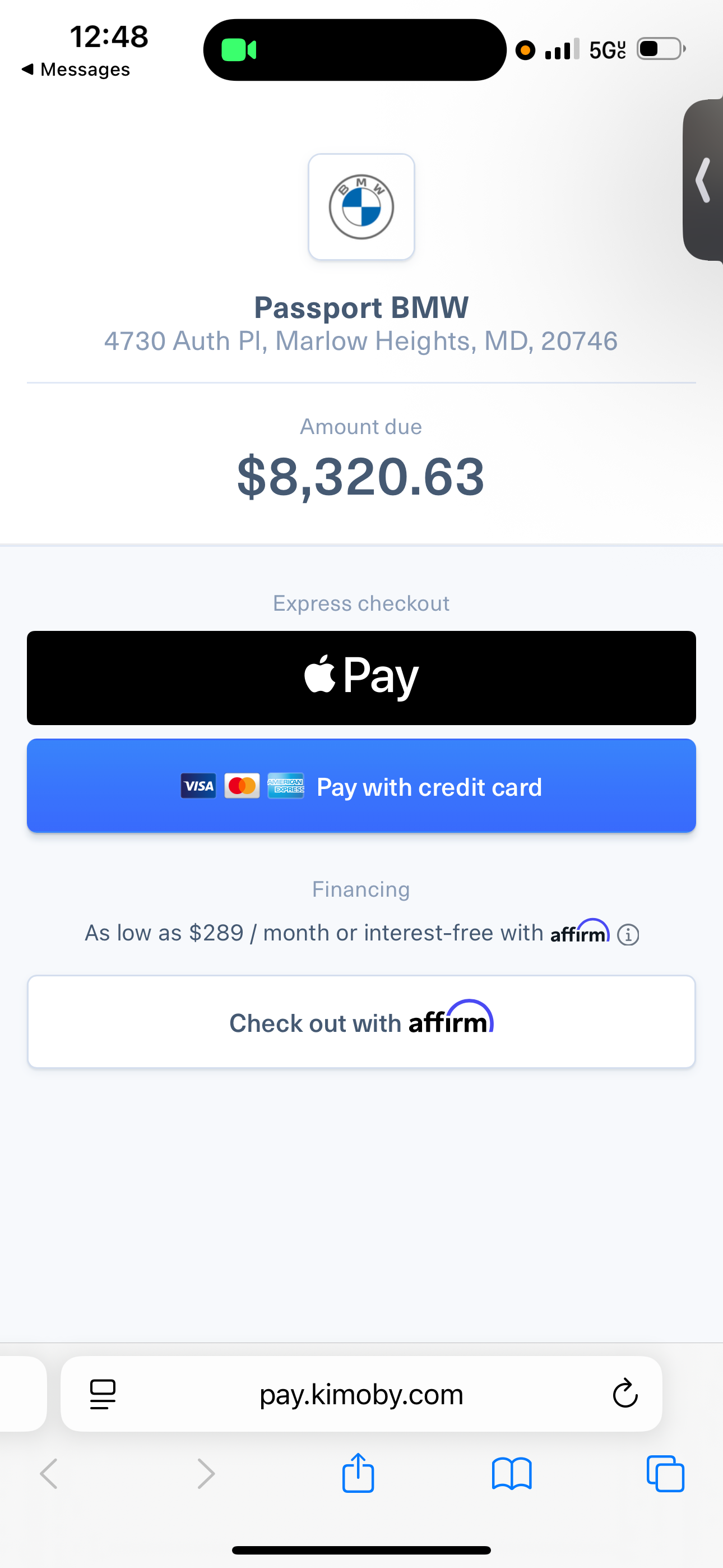This screenshot has height=1568, width=723.
Task: Choose Pay with credit card
Action: pos(361,786)
